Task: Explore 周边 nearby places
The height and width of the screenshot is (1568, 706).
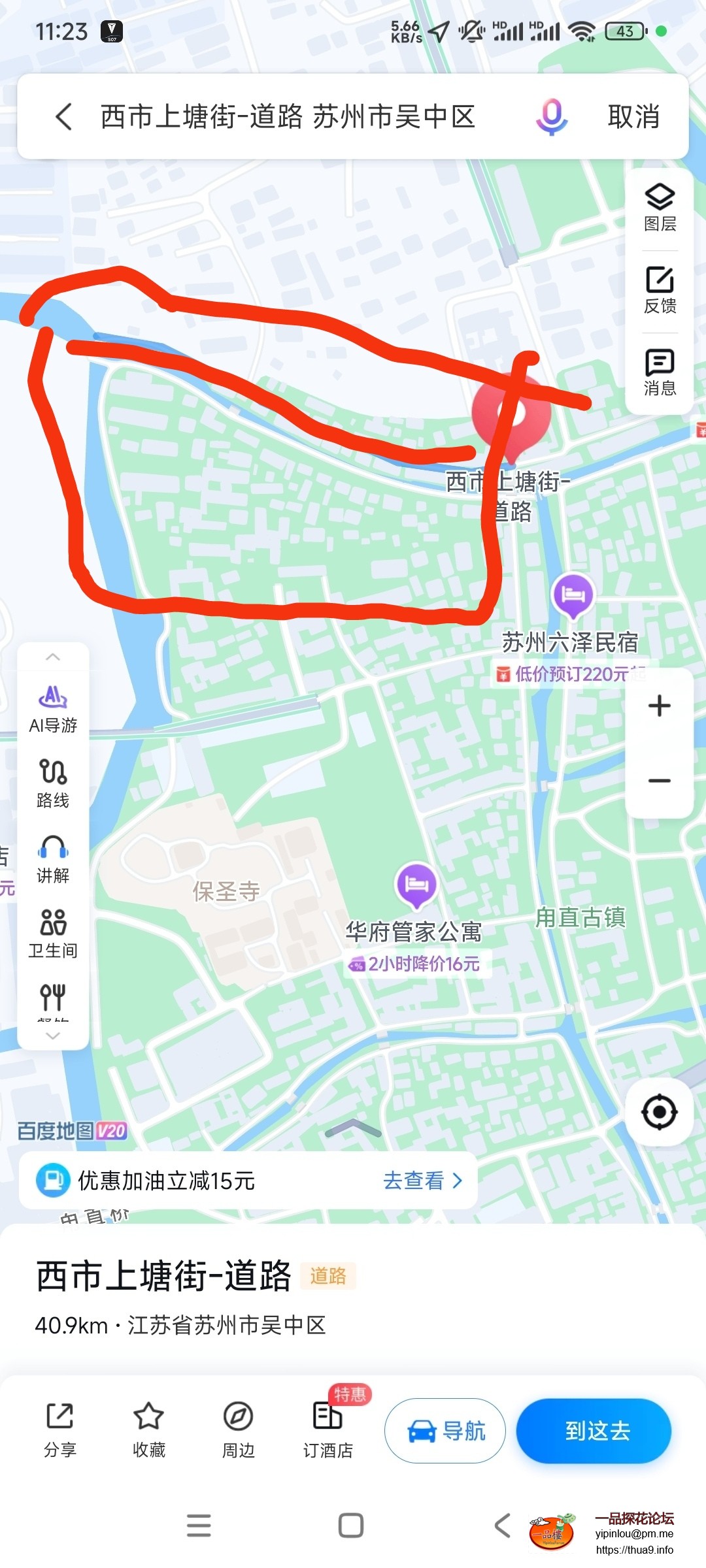Action: [238, 1430]
